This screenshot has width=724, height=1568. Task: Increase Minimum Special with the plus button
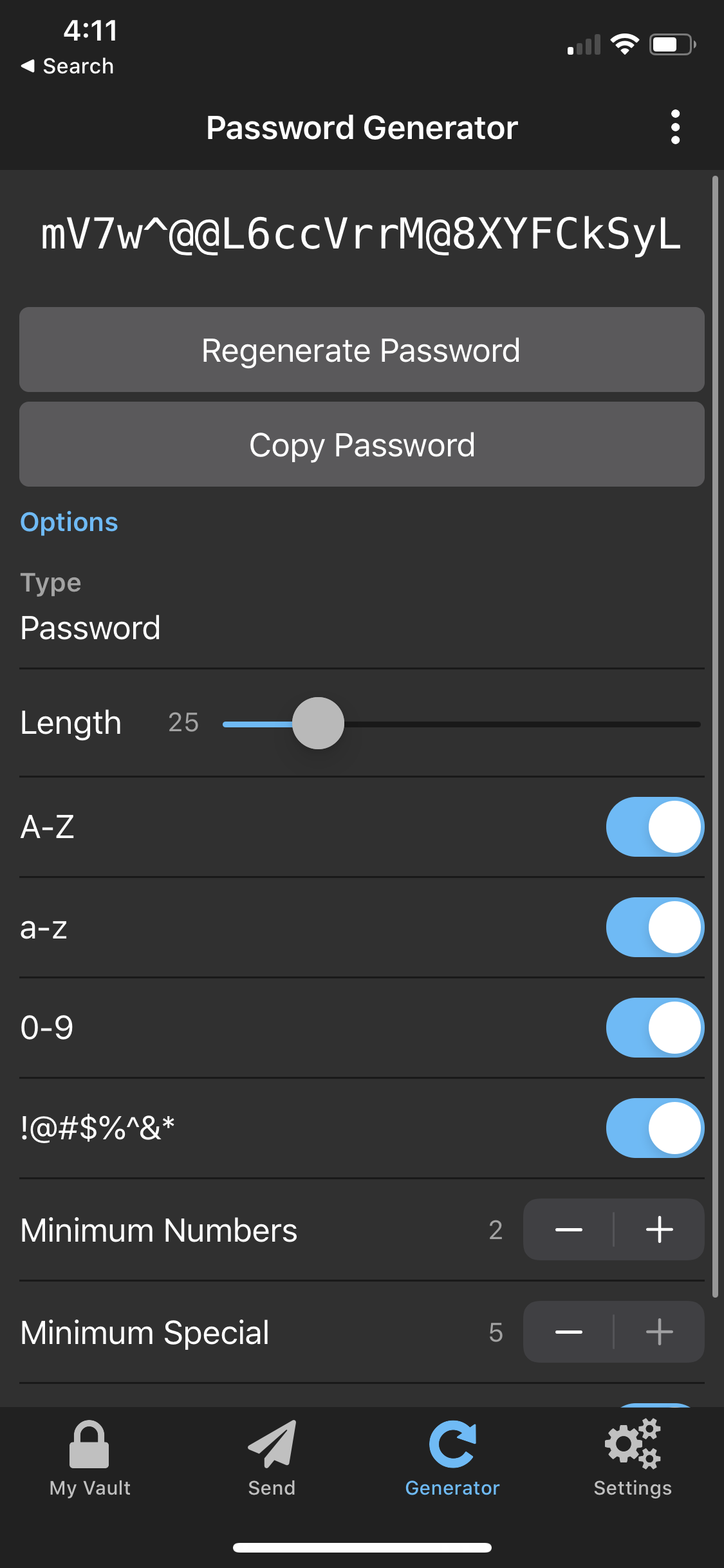click(659, 1332)
